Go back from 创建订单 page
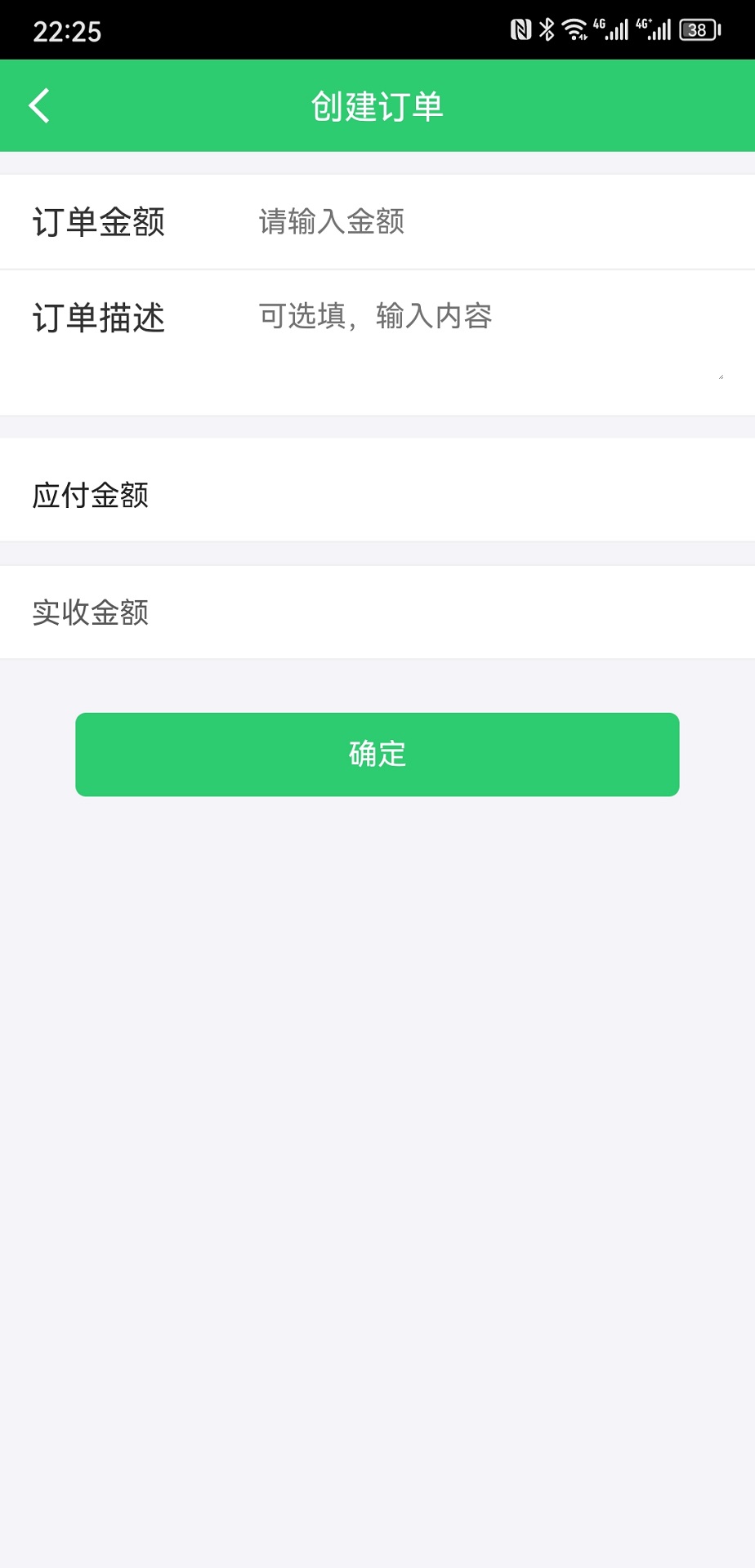Viewport: 755px width, 1568px height. click(x=39, y=106)
